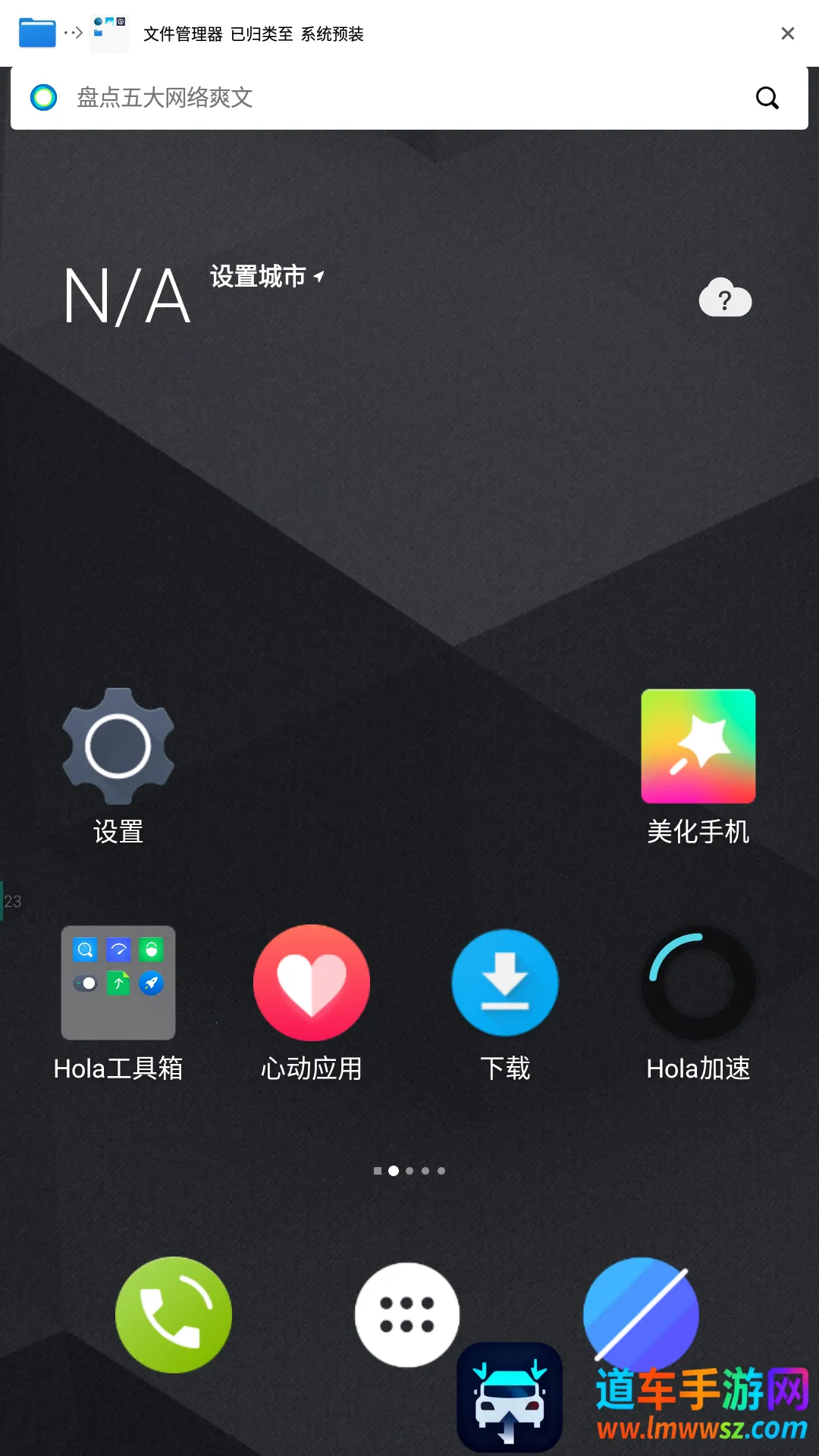This screenshot has width=819, height=1456.
Task: Open the 设置 settings app
Action: tap(118, 747)
